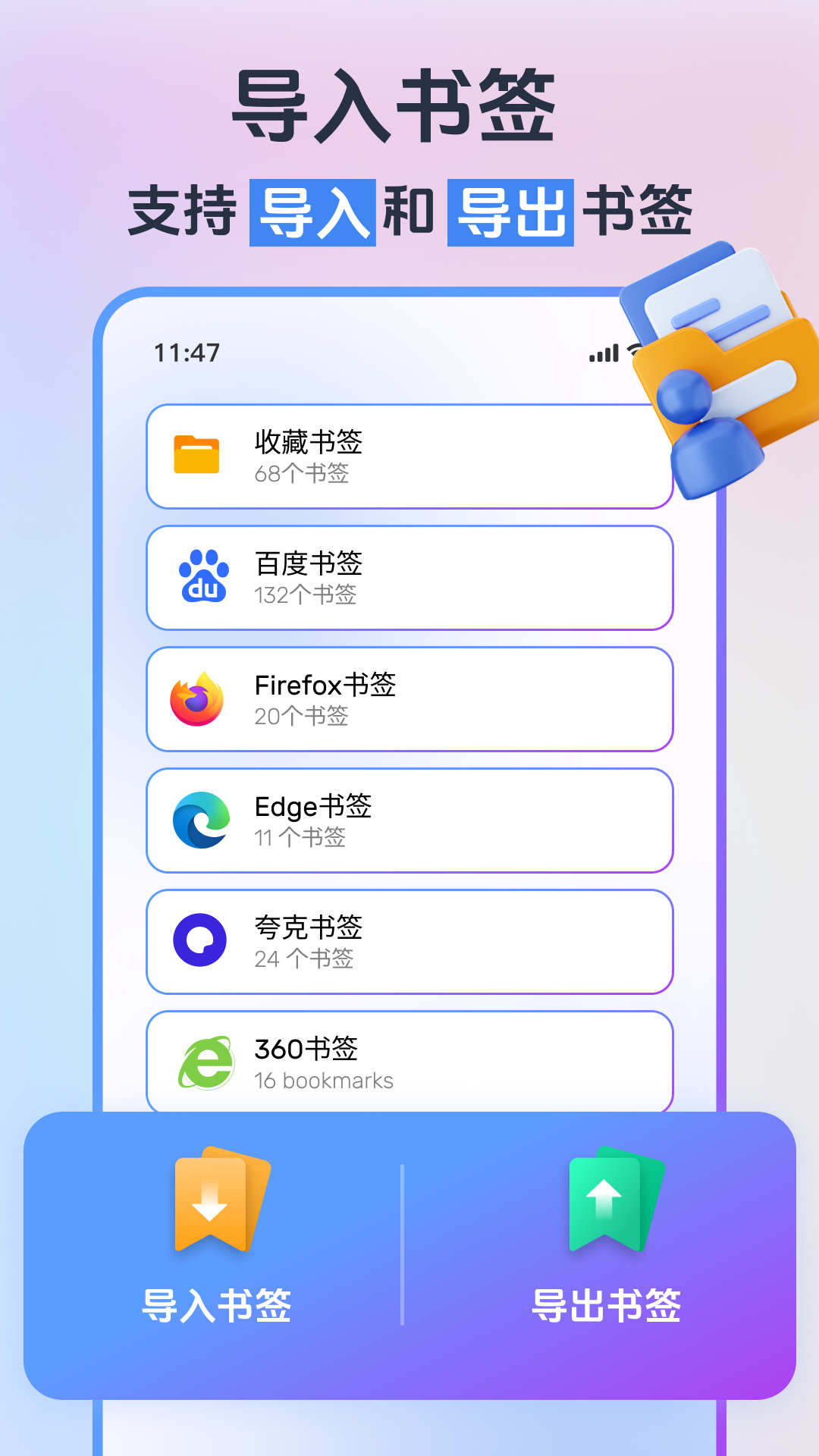The width and height of the screenshot is (819, 1456).
Task: Click the Firefox browser icon
Action: pos(199,698)
